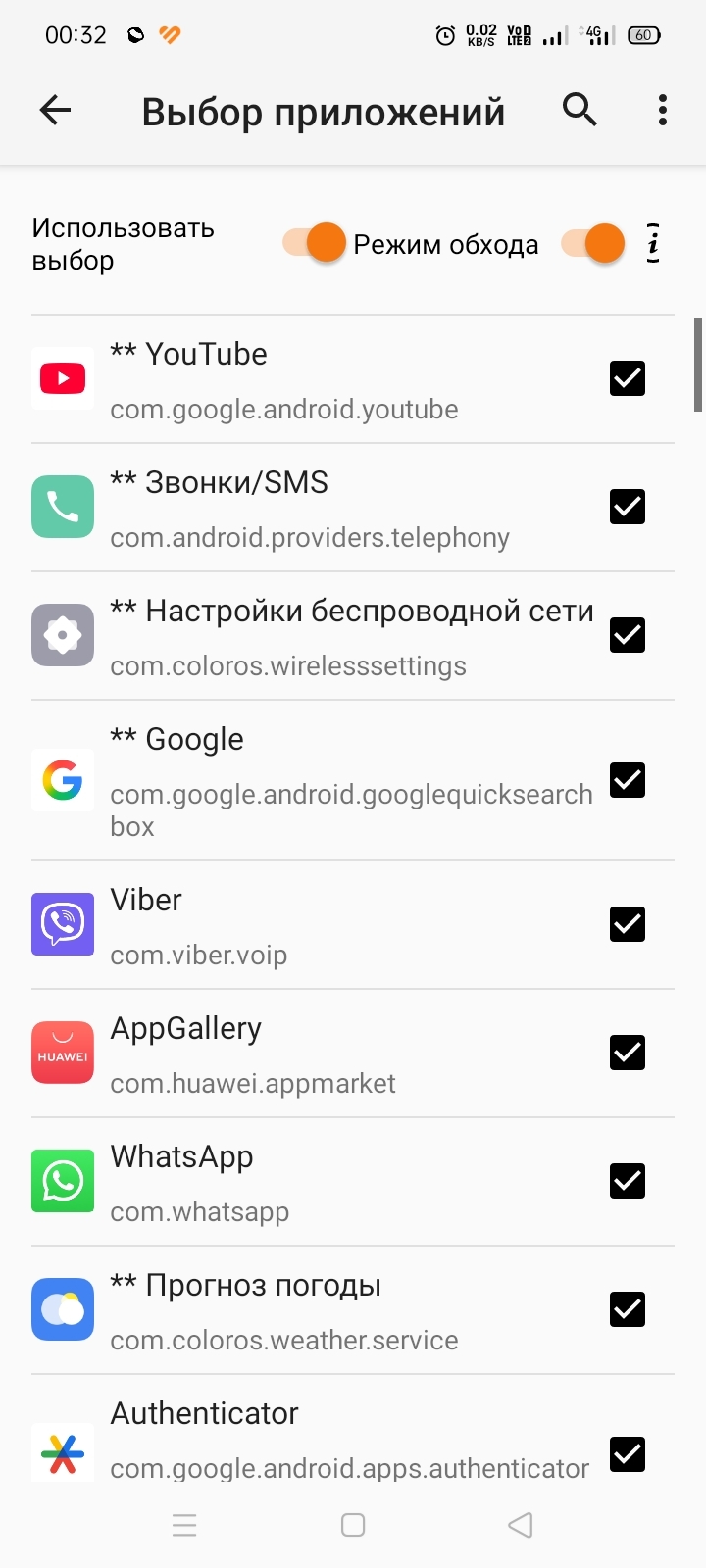The image size is (706, 1568).
Task: Uncheck the YouTube checkbox
Action: pos(628,378)
